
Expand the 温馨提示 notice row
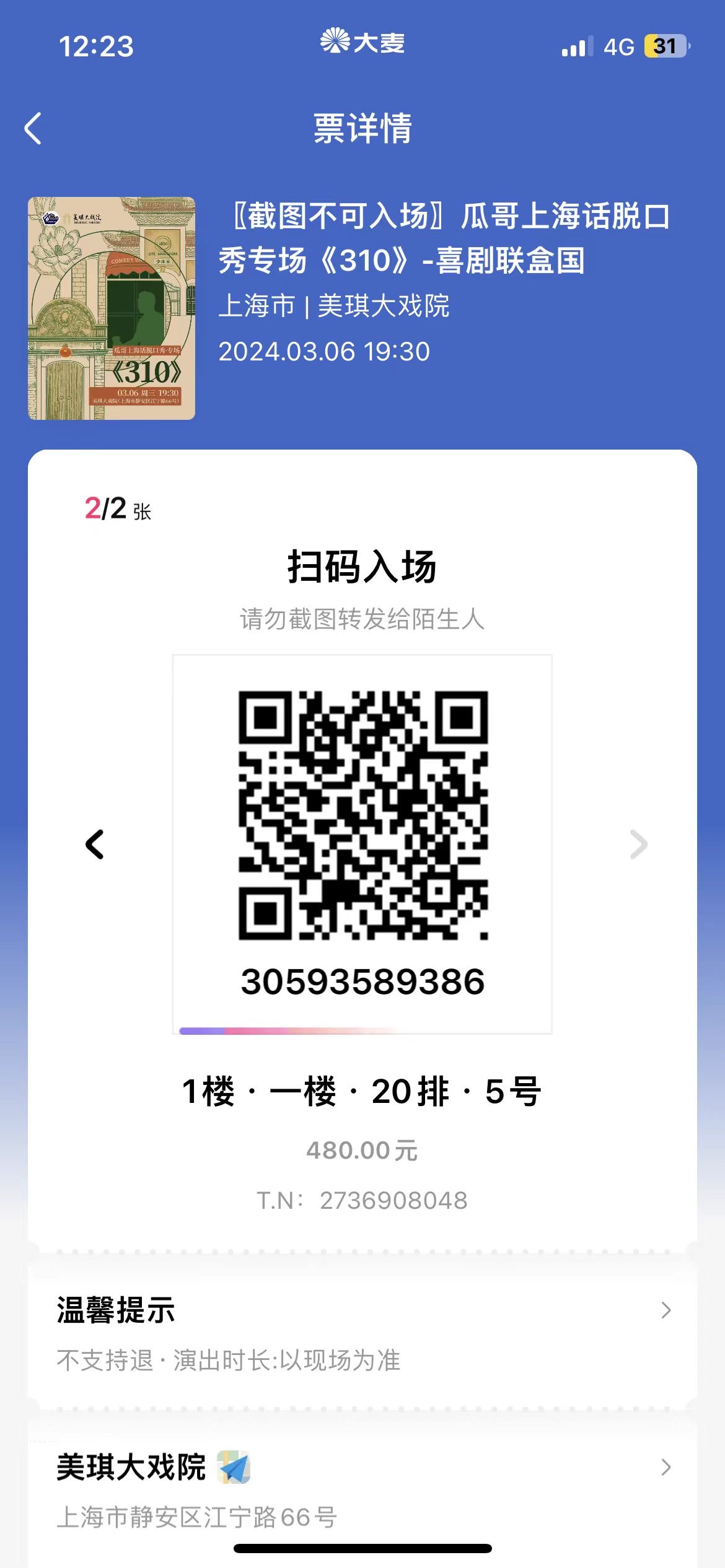[362, 1333]
